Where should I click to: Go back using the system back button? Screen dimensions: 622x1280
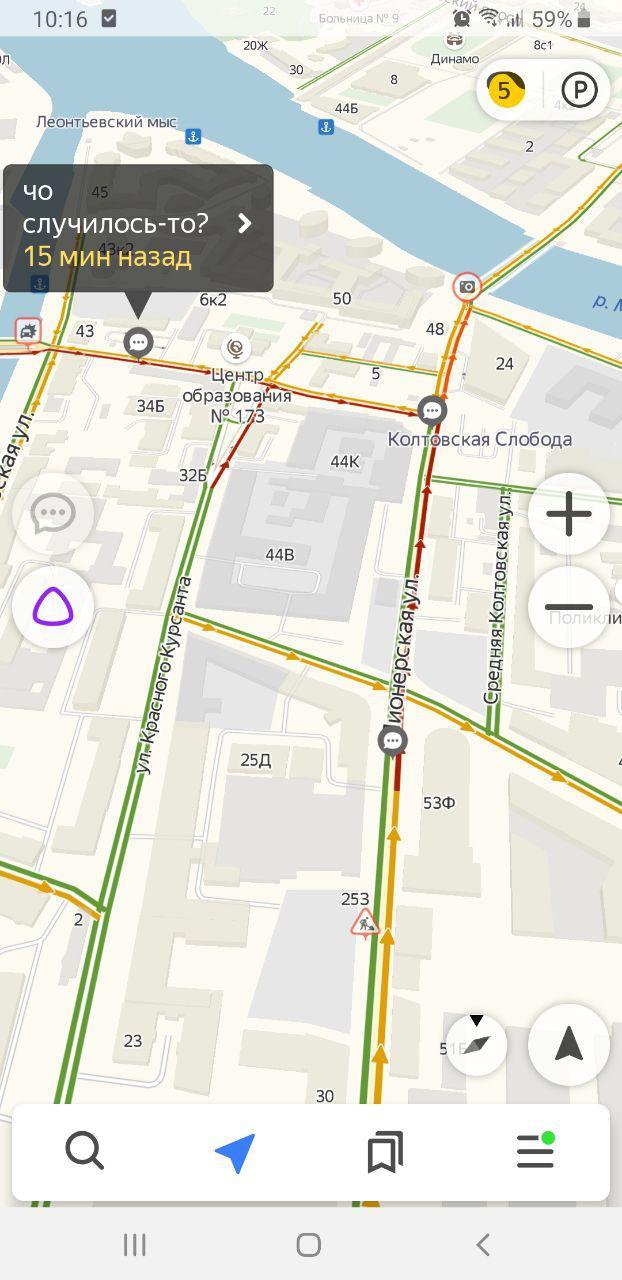[x=483, y=1244]
